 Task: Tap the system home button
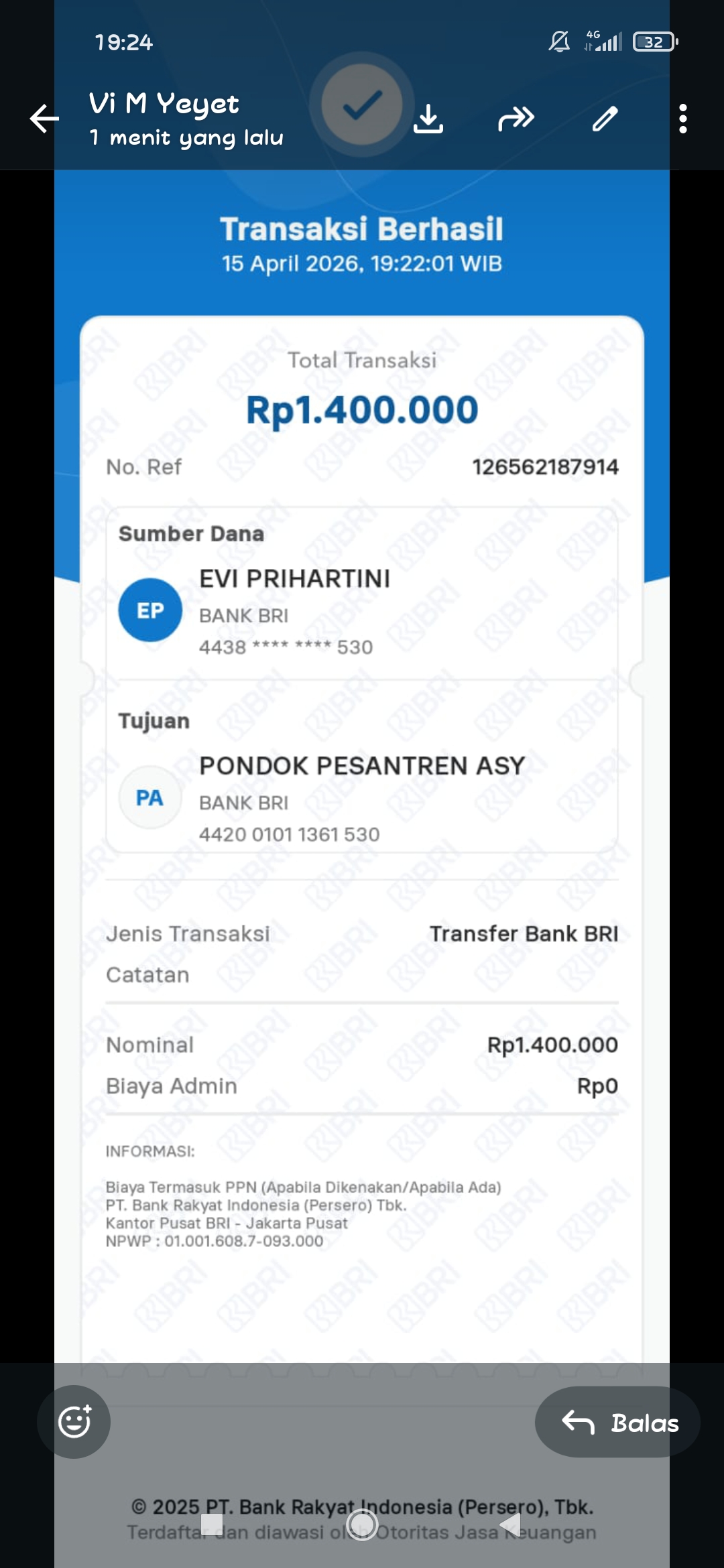[362, 1524]
